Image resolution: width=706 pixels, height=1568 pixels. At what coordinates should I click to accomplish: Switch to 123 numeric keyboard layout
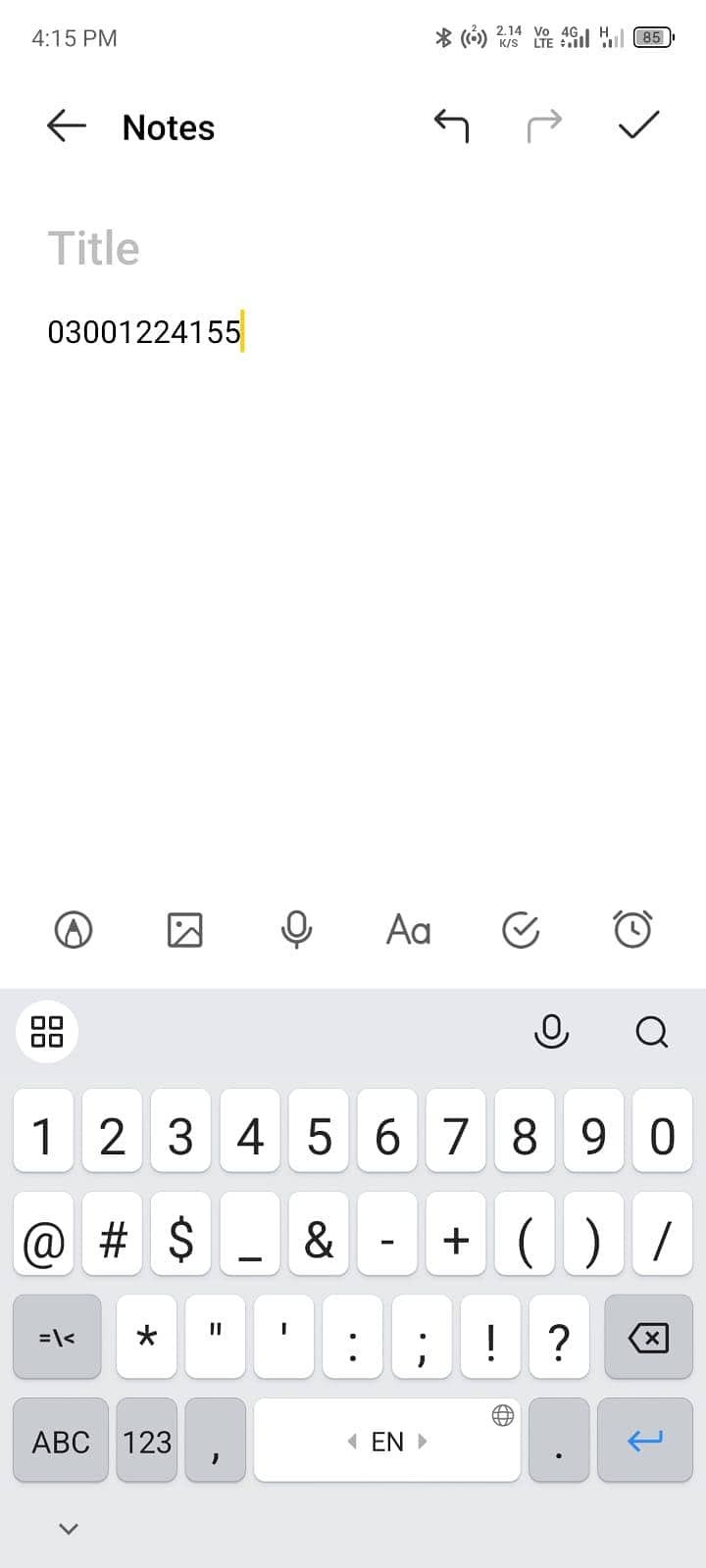[x=146, y=1440]
